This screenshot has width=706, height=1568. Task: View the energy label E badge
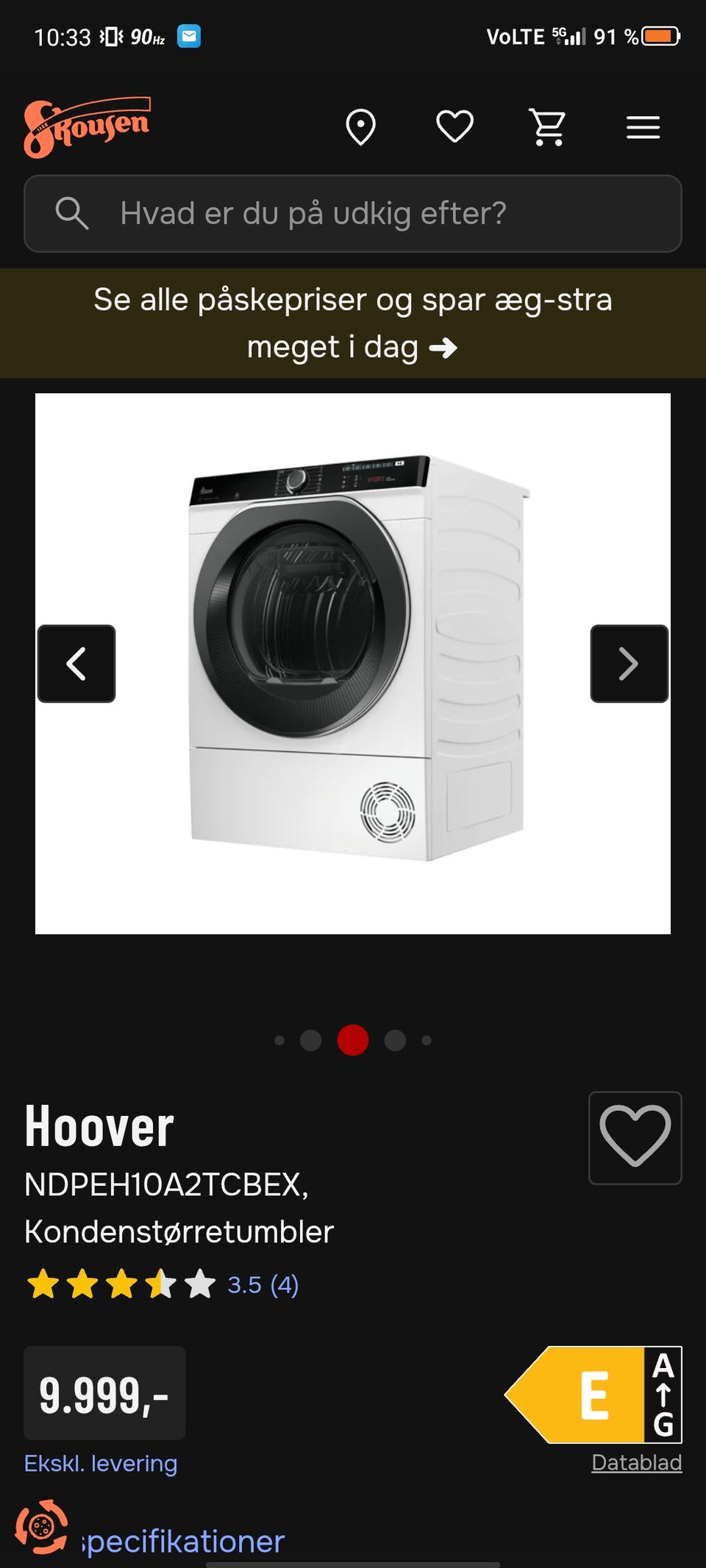point(593,1395)
